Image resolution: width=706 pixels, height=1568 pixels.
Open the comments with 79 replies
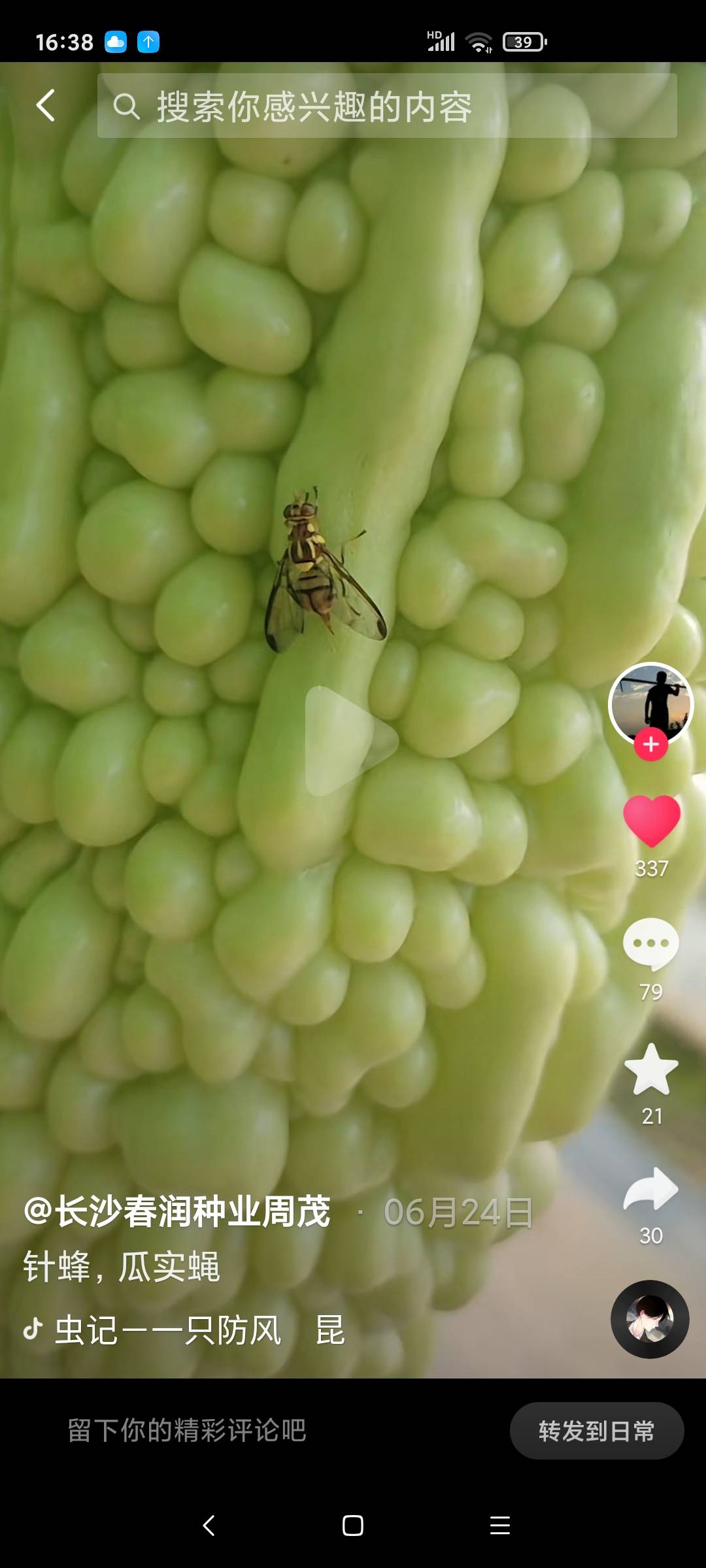(x=651, y=945)
